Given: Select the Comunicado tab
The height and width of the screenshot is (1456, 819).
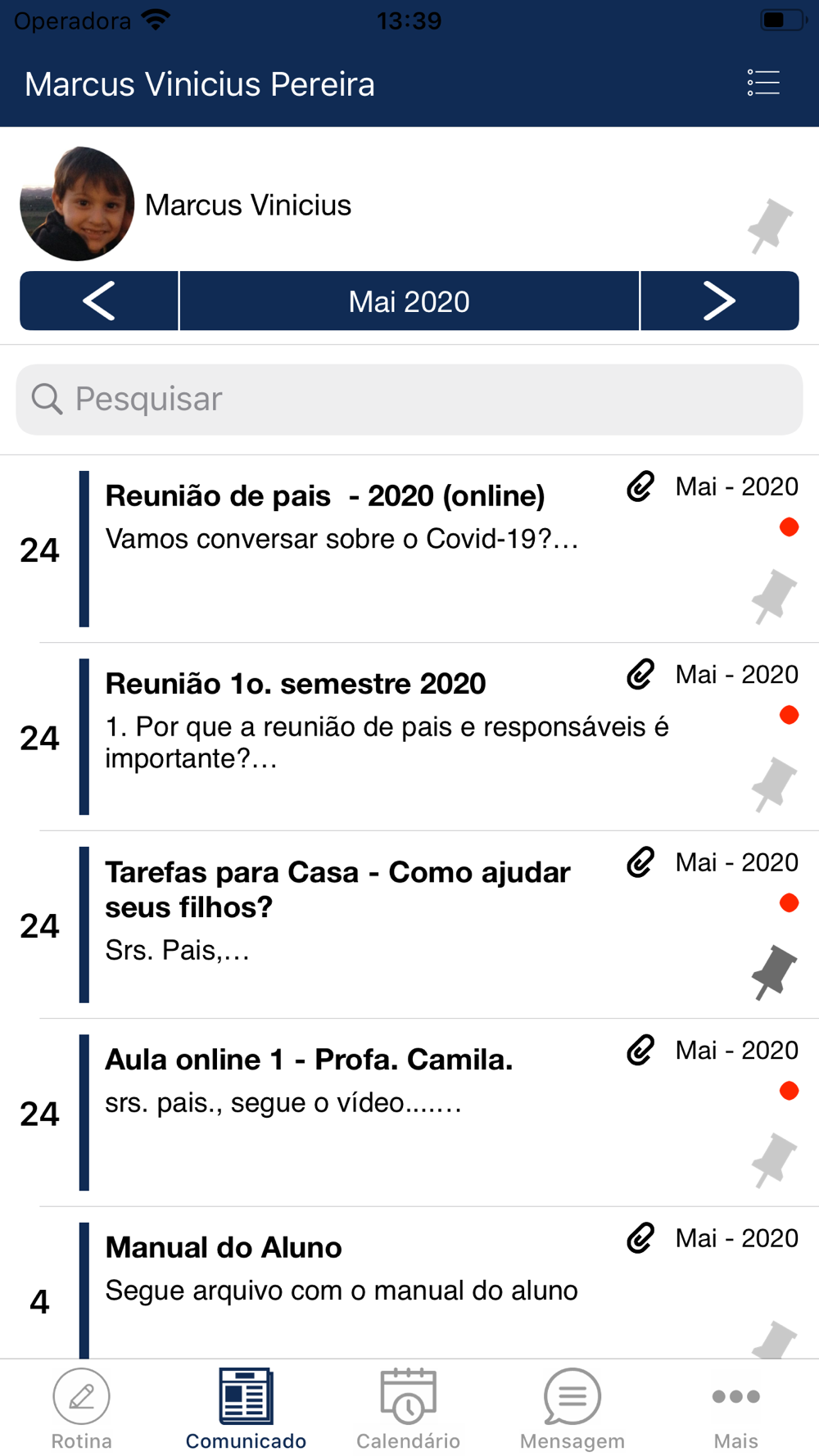Looking at the screenshot, I should [246, 1409].
